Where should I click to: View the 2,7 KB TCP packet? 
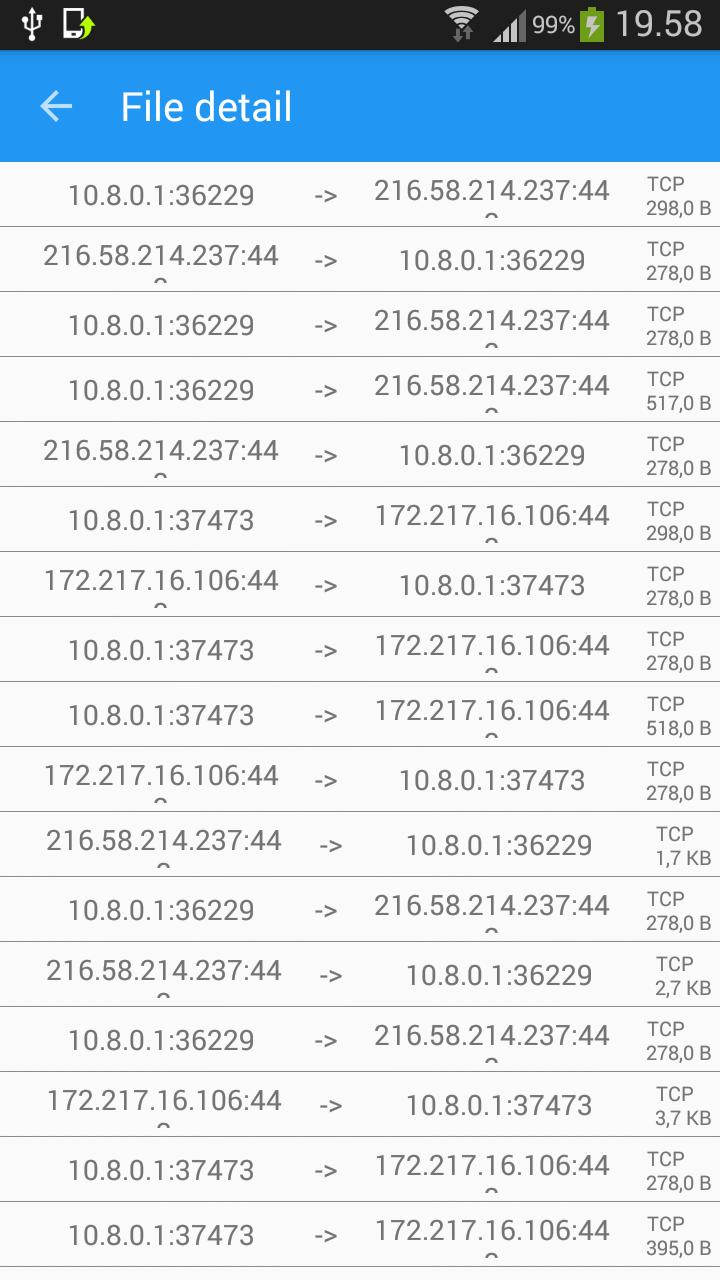click(360, 975)
